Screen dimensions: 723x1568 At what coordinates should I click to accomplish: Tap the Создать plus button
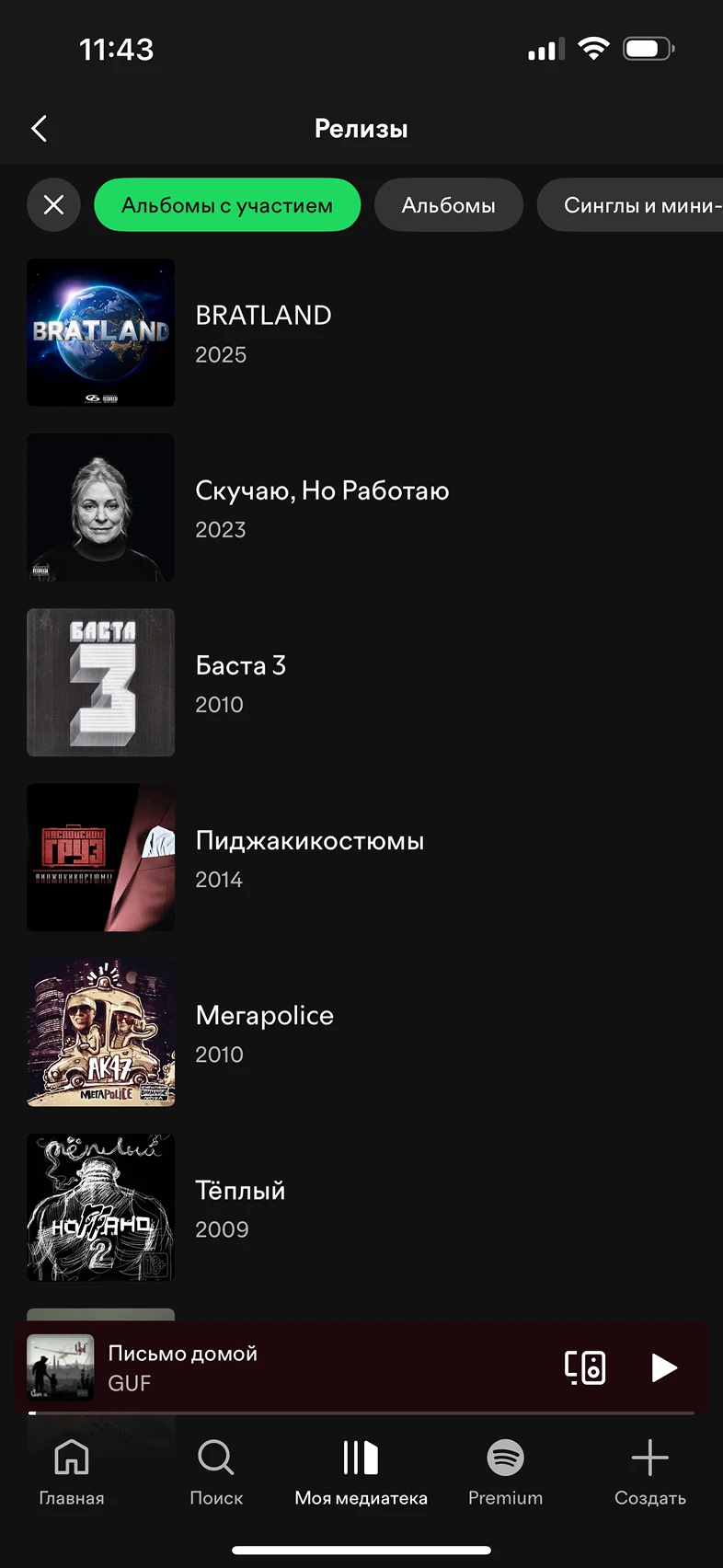(x=649, y=1472)
